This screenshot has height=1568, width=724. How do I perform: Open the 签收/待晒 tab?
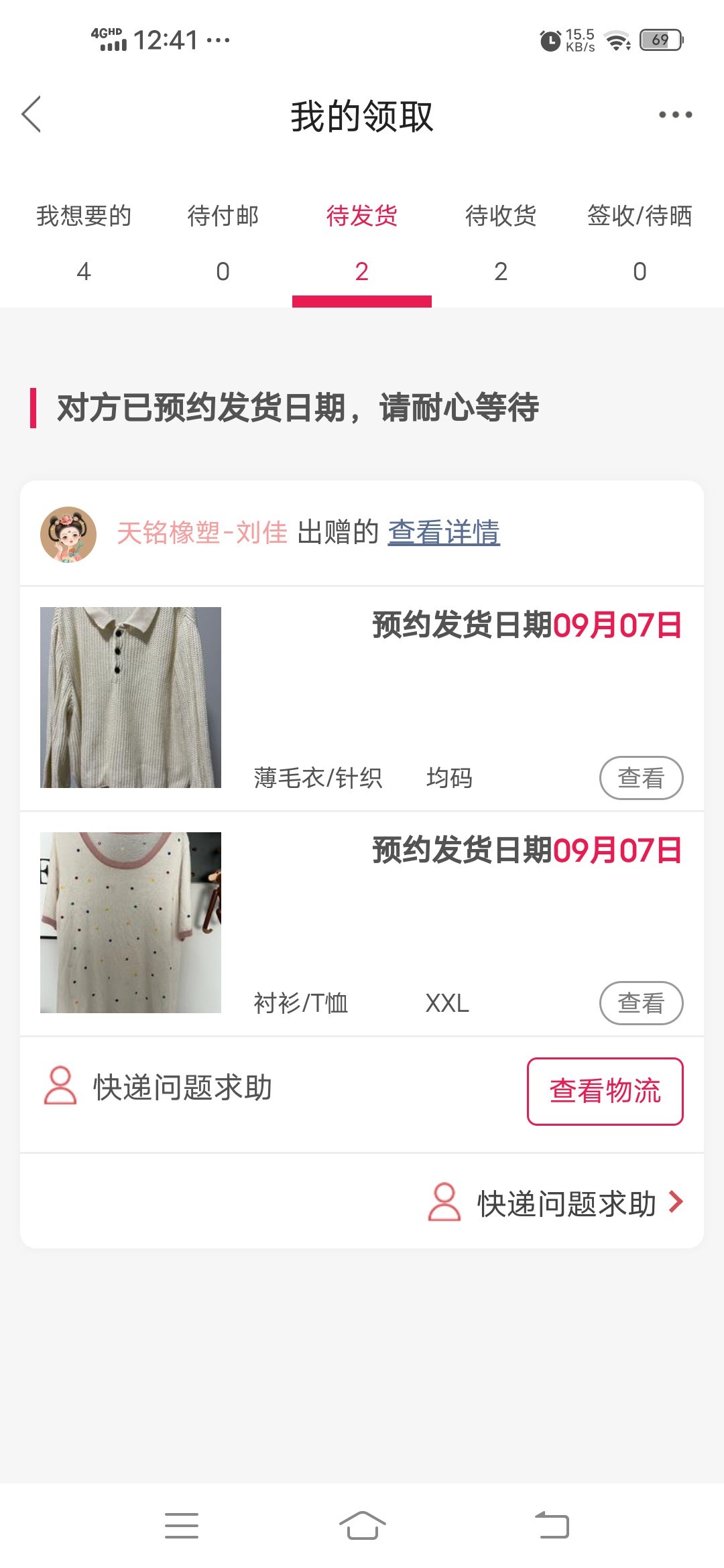(x=640, y=241)
